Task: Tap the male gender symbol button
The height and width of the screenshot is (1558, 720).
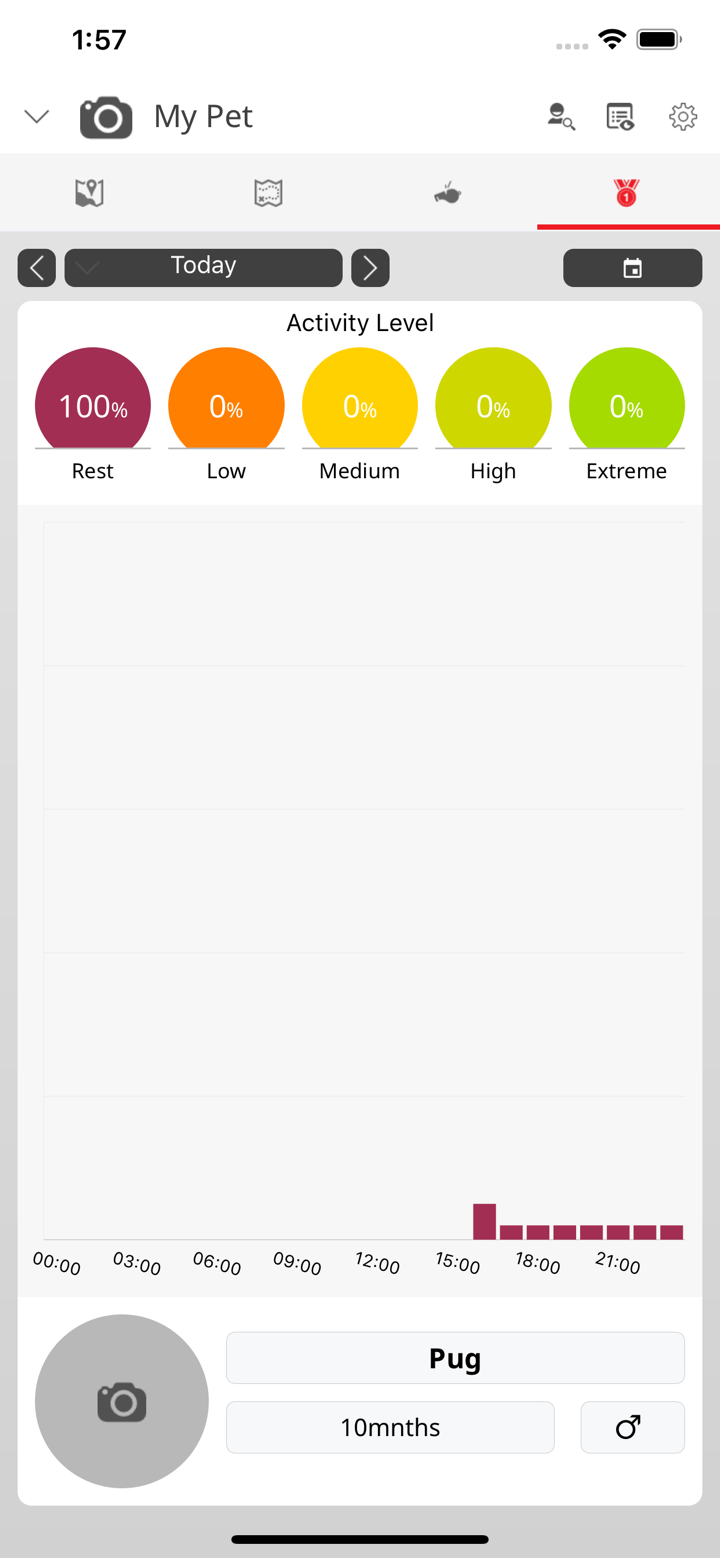Action: pyautogui.click(x=632, y=1427)
